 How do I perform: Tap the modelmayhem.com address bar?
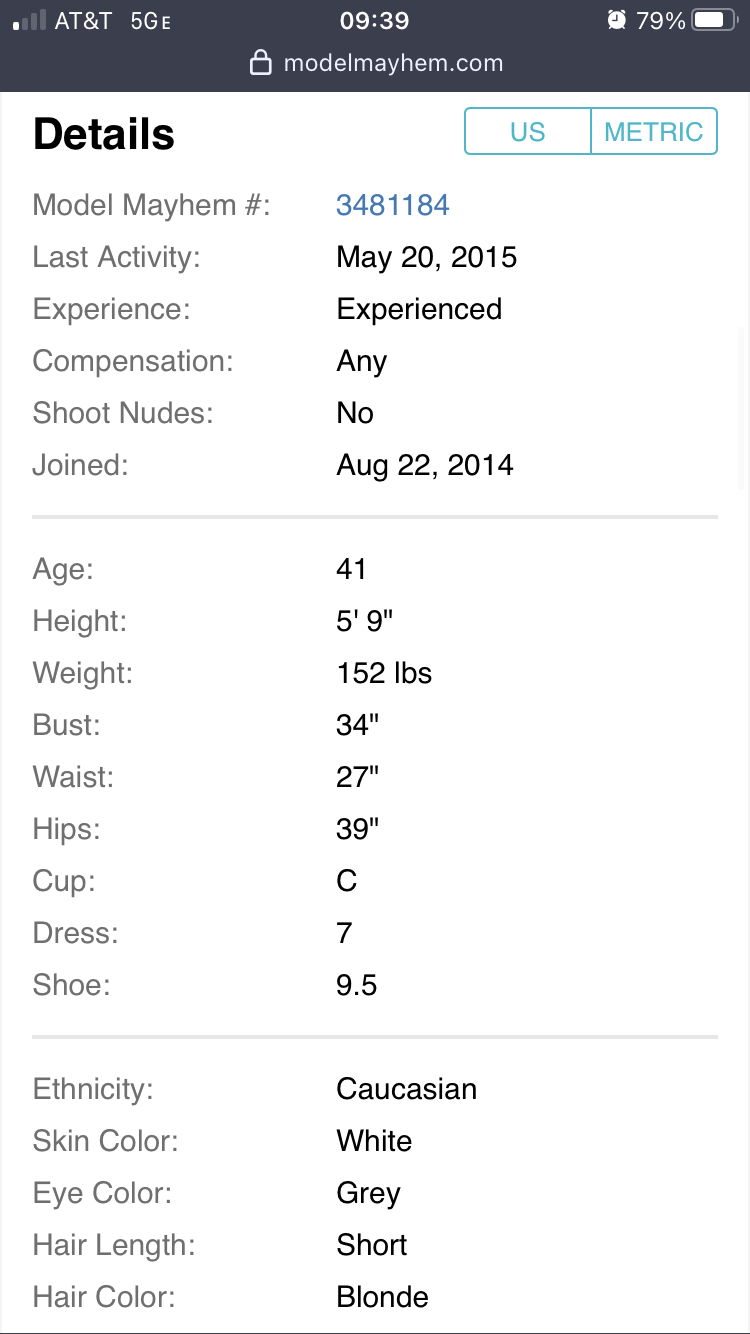coord(375,64)
